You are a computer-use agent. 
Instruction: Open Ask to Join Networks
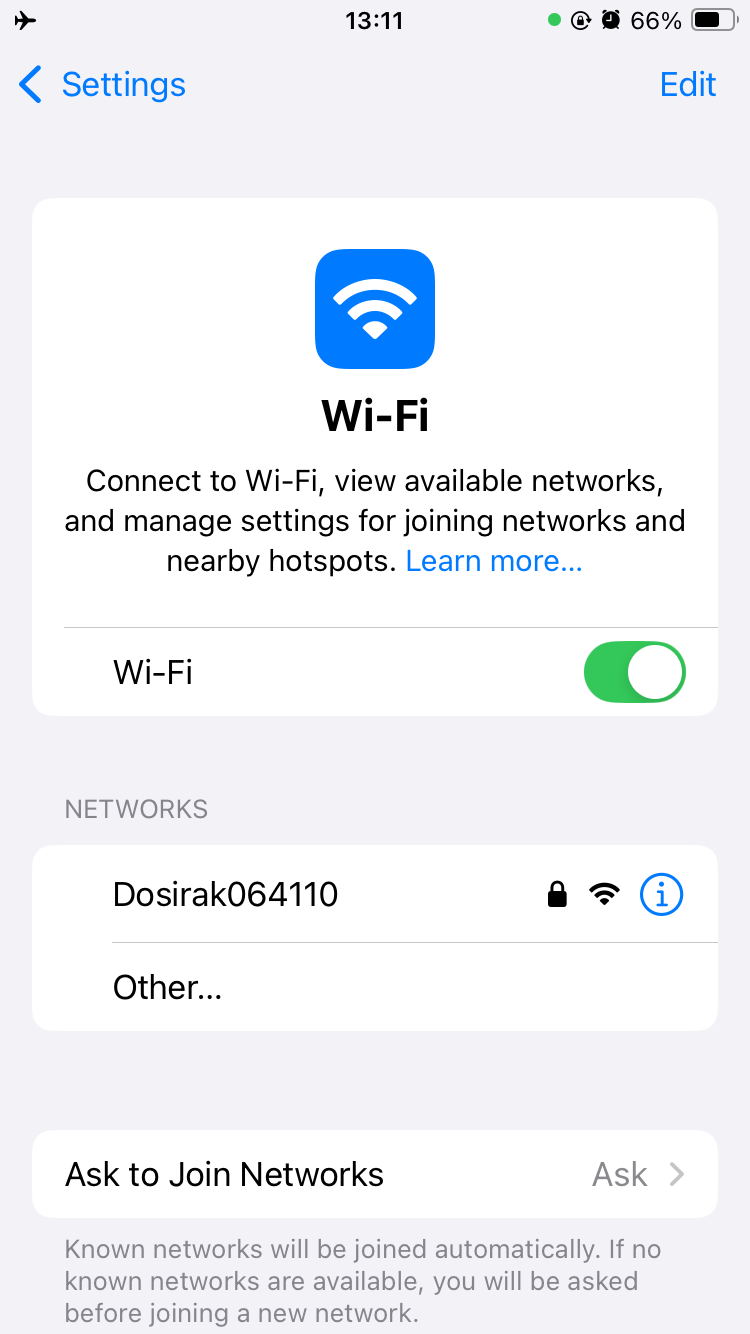(x=375, y=1174)
